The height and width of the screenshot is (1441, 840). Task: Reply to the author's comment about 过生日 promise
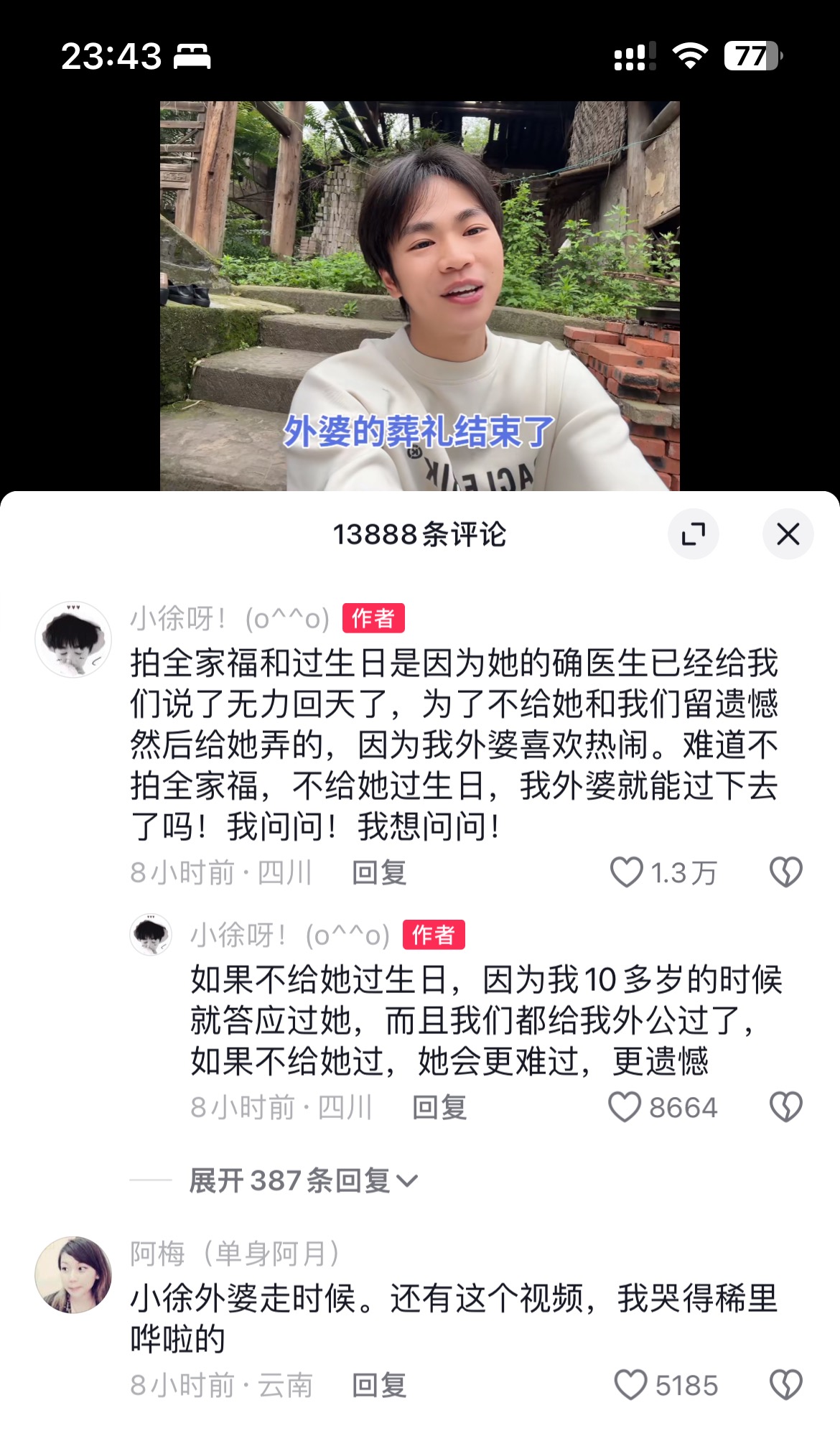tap(439, 1108)
